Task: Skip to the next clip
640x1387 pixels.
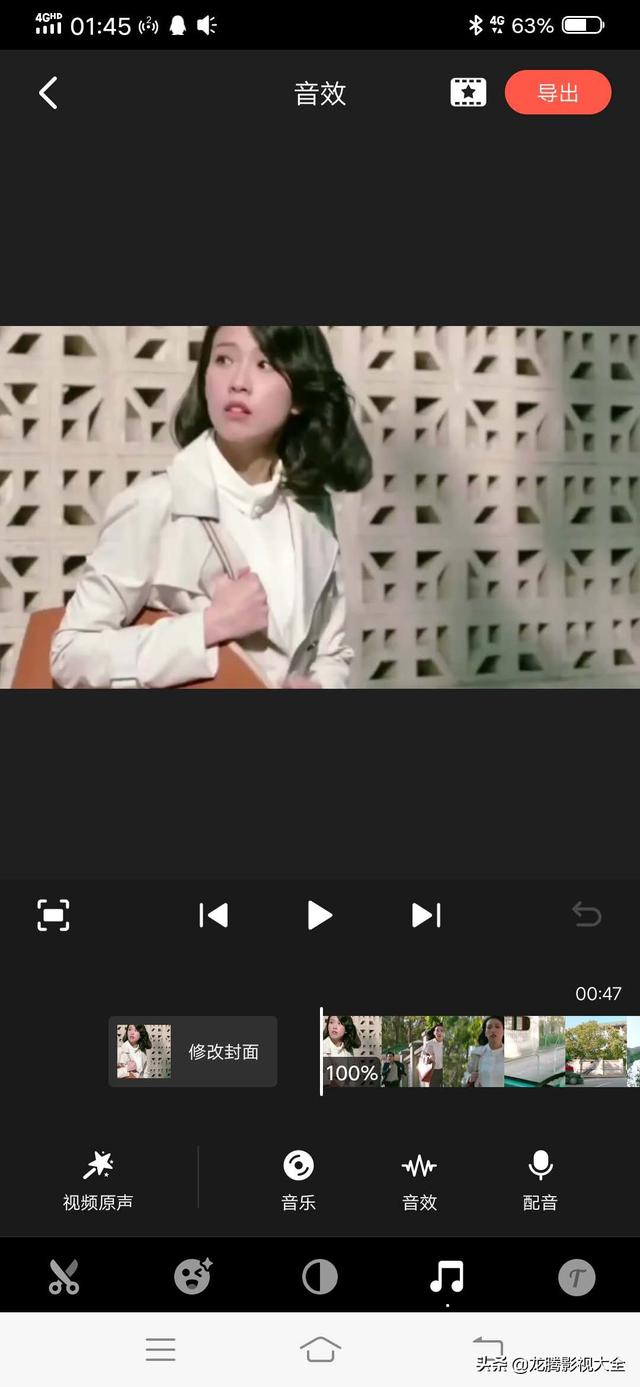Action: (x=426, y=915)
